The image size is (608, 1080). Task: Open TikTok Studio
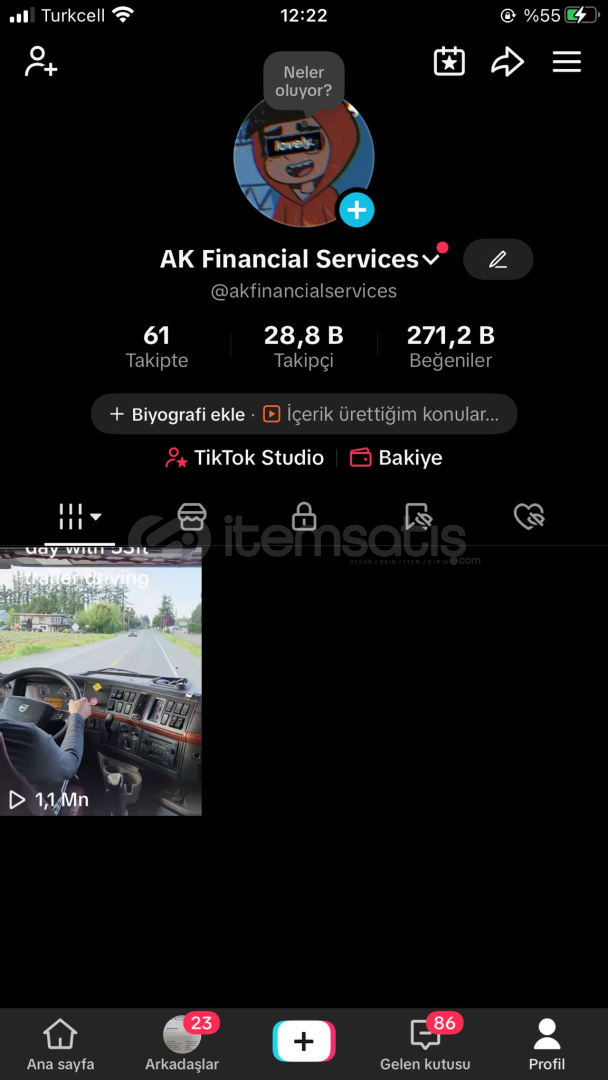[x=244, y=457]
